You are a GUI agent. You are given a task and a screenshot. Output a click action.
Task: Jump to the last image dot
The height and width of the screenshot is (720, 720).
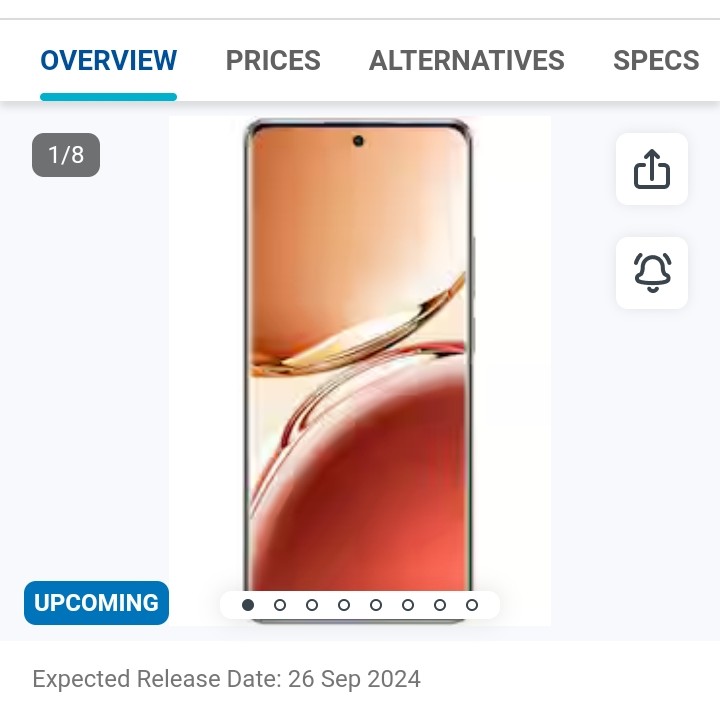[472, 605]
